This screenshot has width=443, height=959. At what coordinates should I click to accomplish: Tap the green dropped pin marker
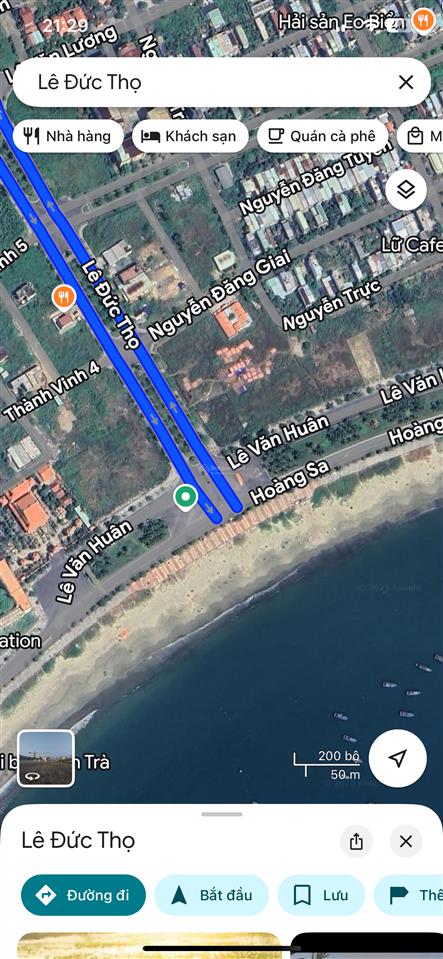click(x=185, y=497)
